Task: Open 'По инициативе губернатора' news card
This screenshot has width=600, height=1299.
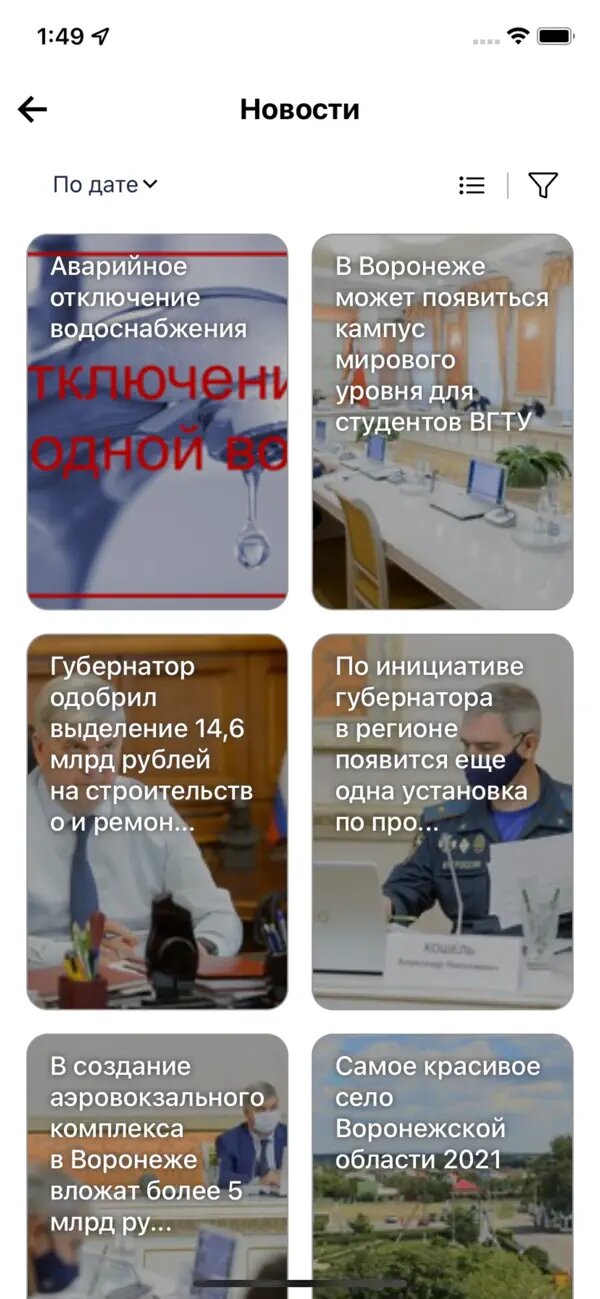Action: 442,821
